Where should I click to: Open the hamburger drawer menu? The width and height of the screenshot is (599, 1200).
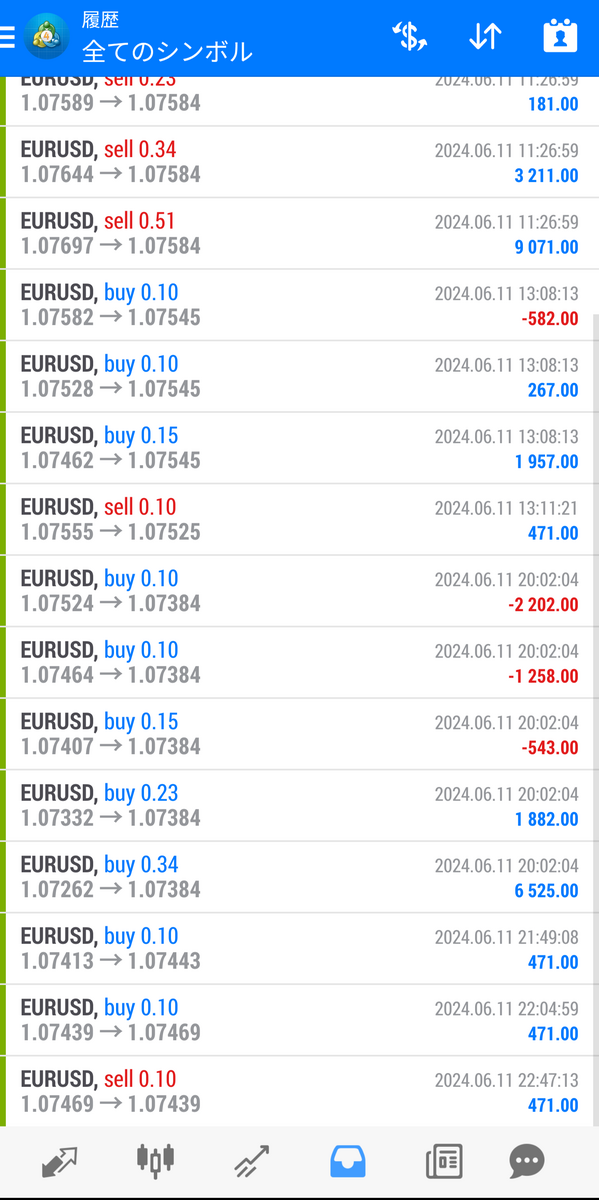click(8, 37)
